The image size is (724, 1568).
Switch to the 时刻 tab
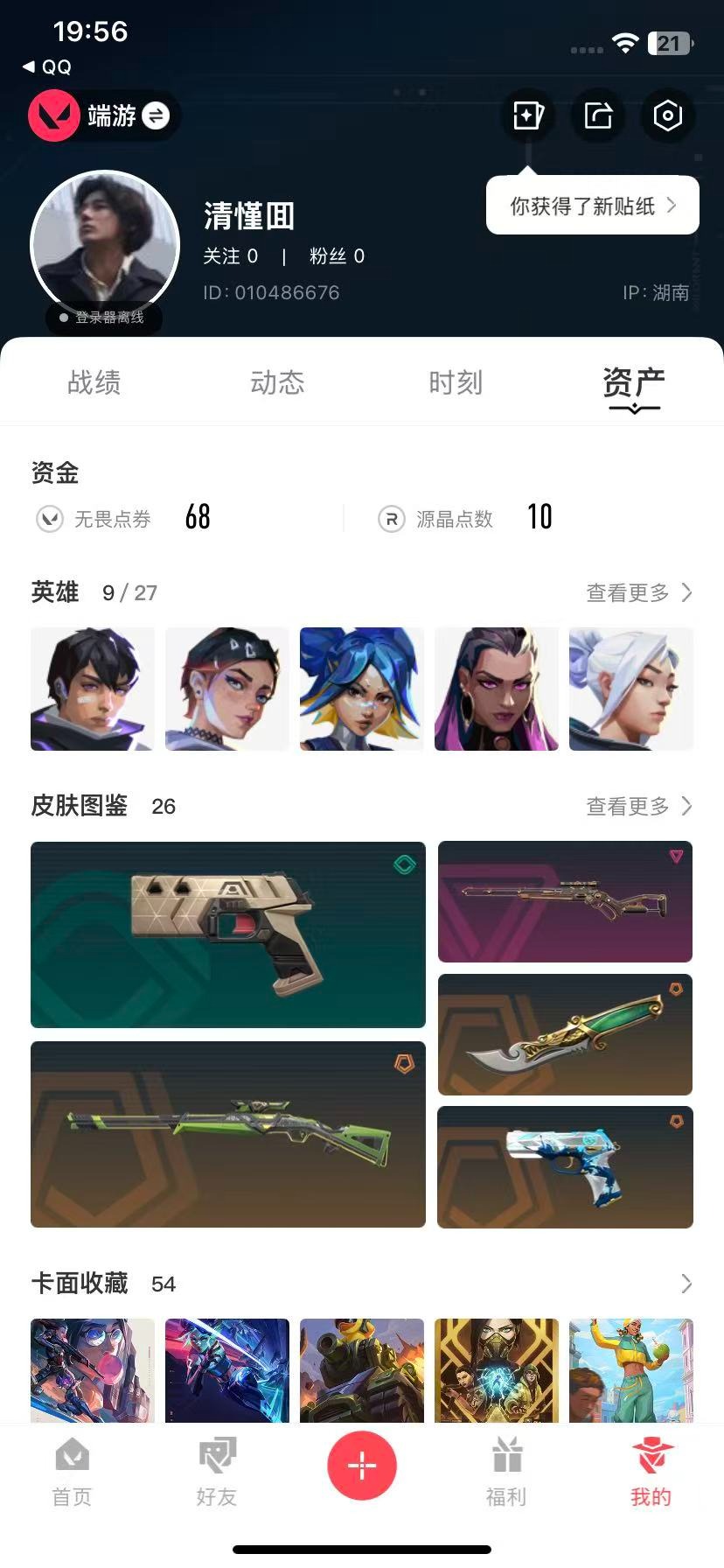456,382
